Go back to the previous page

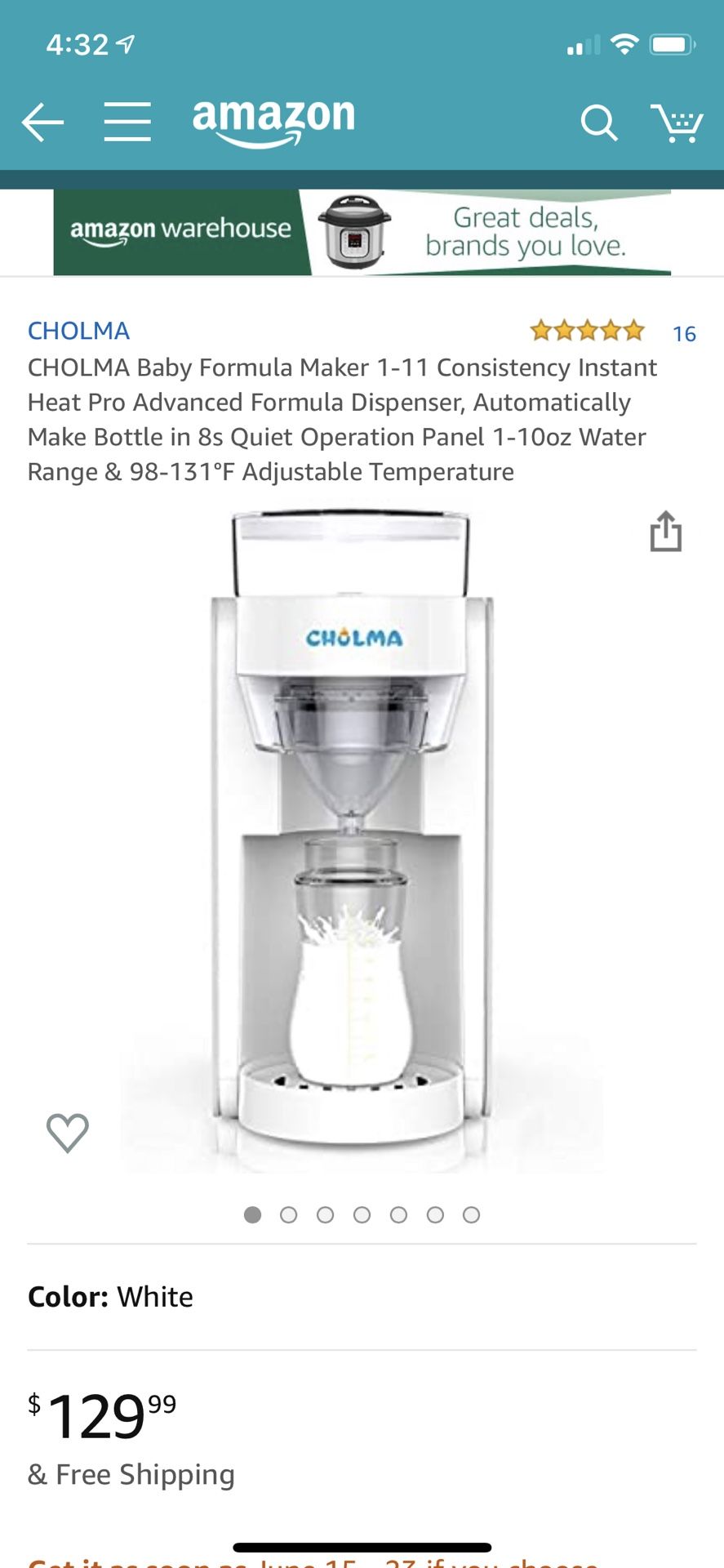point(42,122)
